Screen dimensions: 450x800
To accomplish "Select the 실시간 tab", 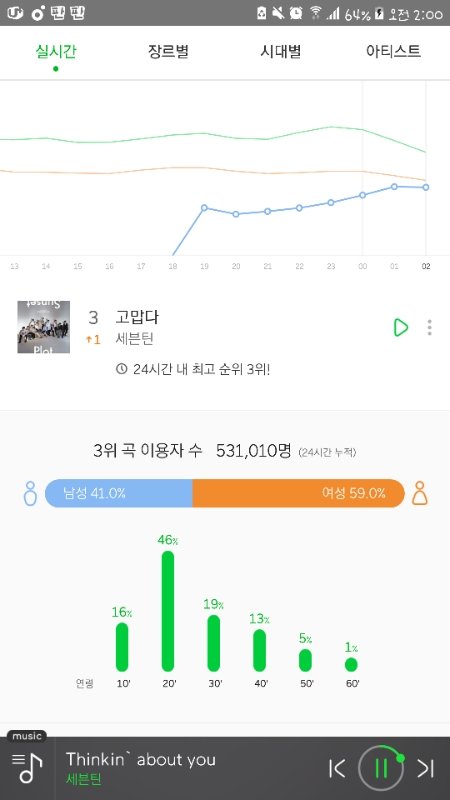I will pyautogui.click(x=56, y=52).
